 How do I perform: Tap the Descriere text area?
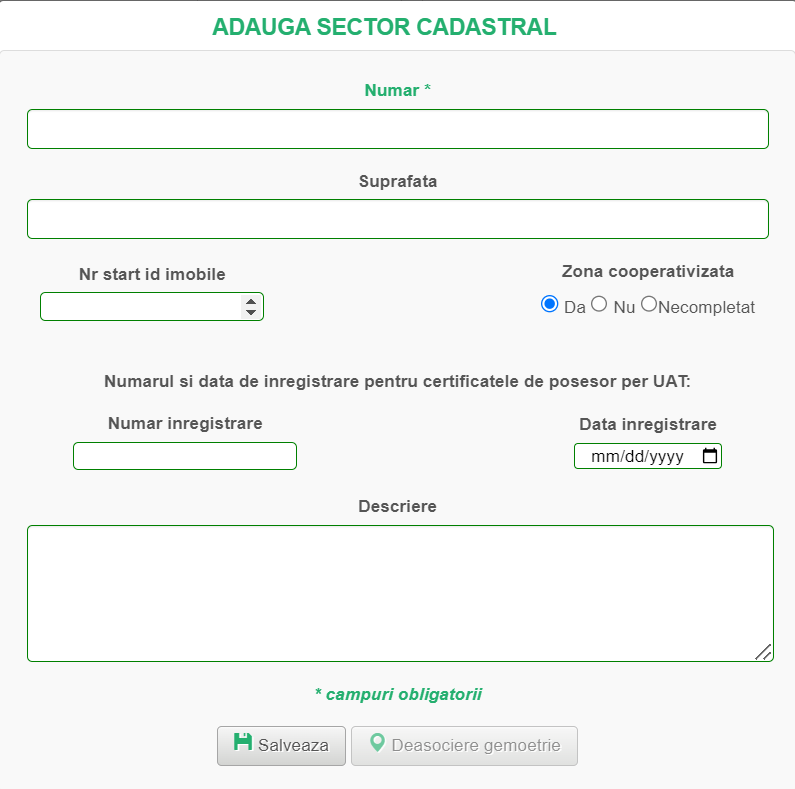400,593
